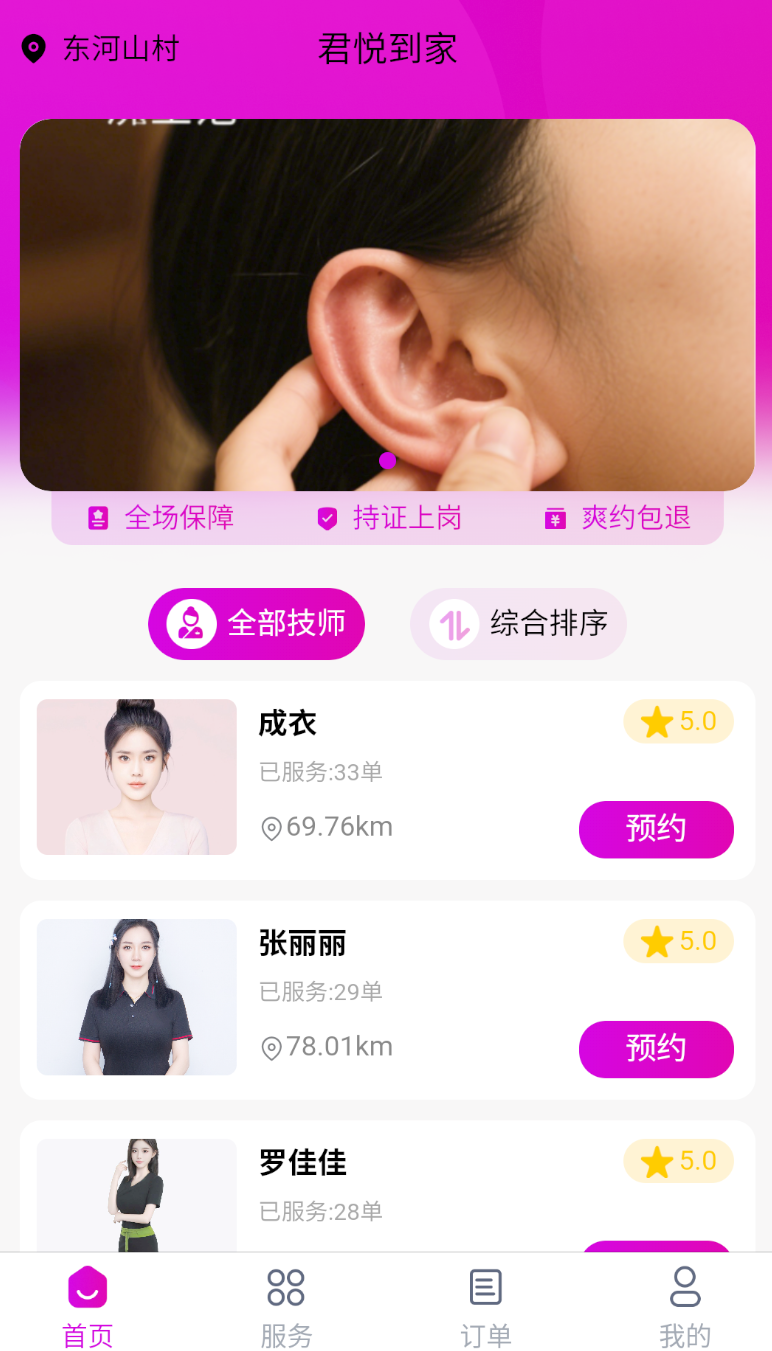
Task: Open 成衣's technician card
Action: pyautogui.click(x=387, y=780)
